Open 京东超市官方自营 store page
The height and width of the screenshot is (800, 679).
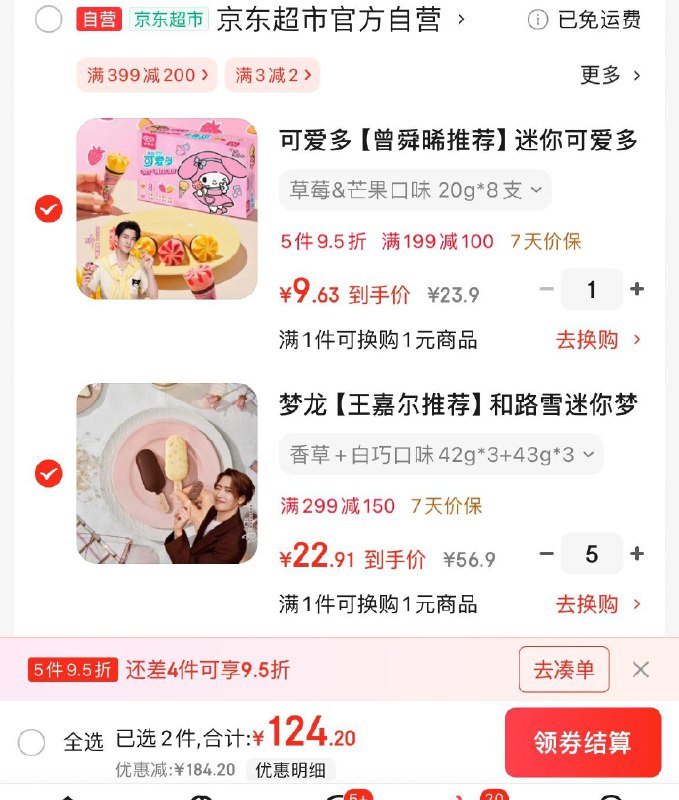point(330,19)
